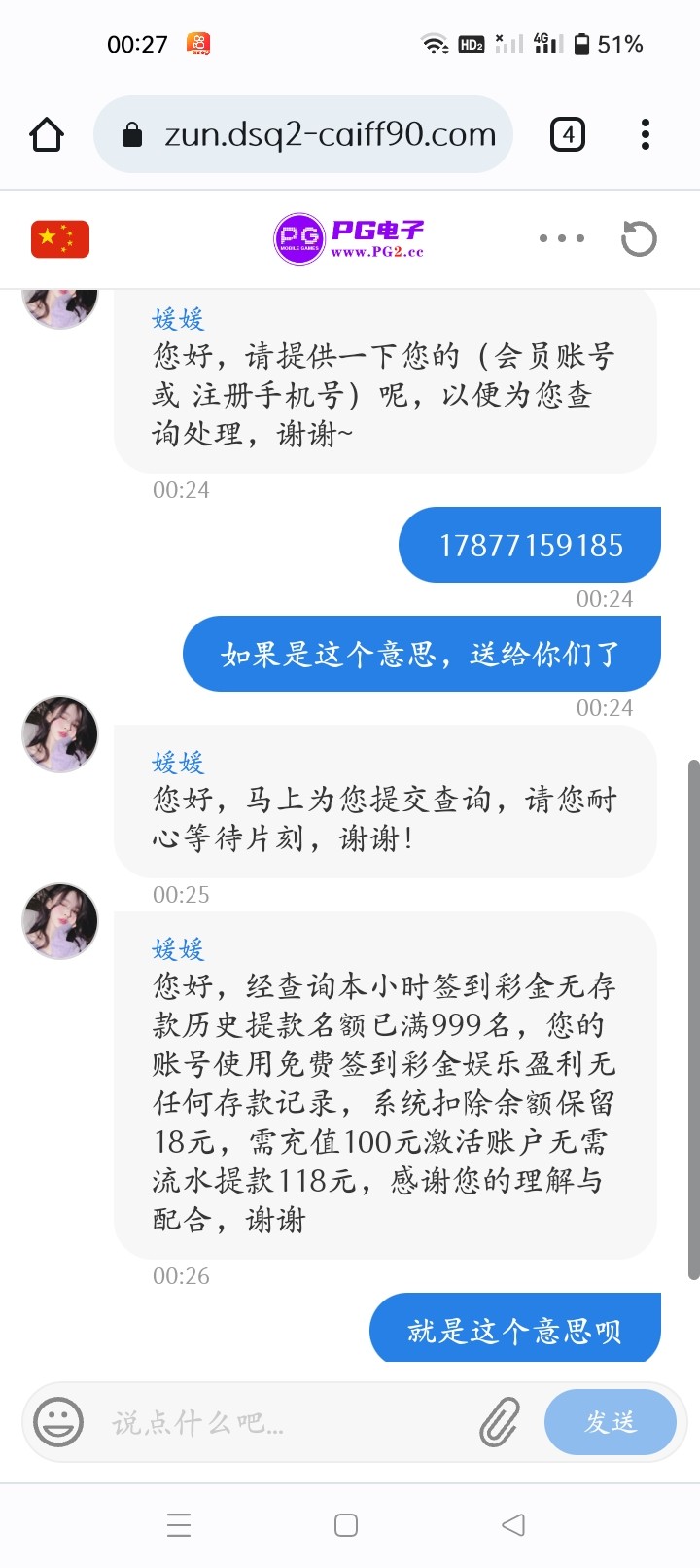The height and width of the screenshot is (1568, 700).
Task: Tap the reload icon in the chat header
Action: pyautogui.click(x=640, y=237)
